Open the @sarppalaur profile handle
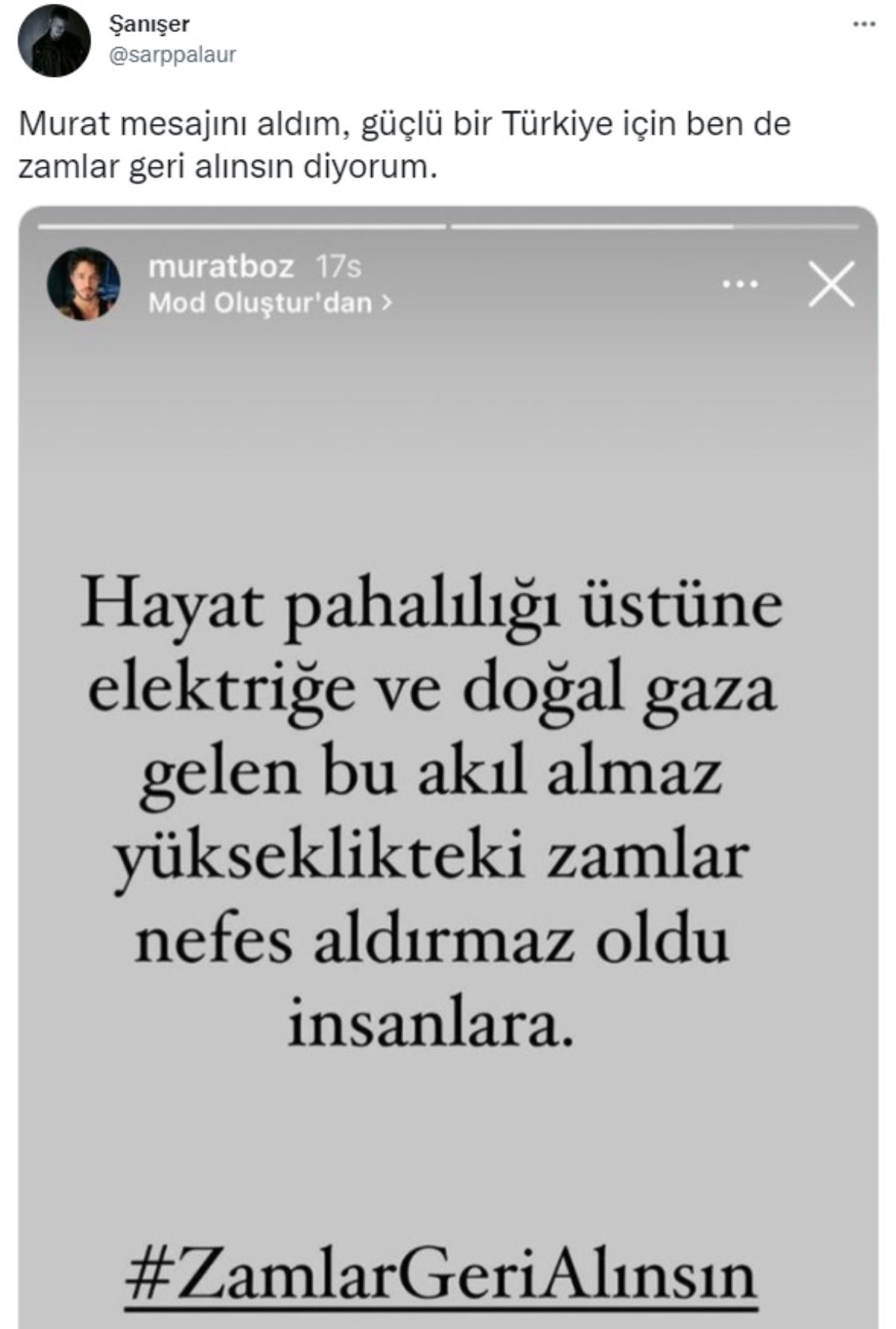 pyautogui.click(x=172, y=55)
